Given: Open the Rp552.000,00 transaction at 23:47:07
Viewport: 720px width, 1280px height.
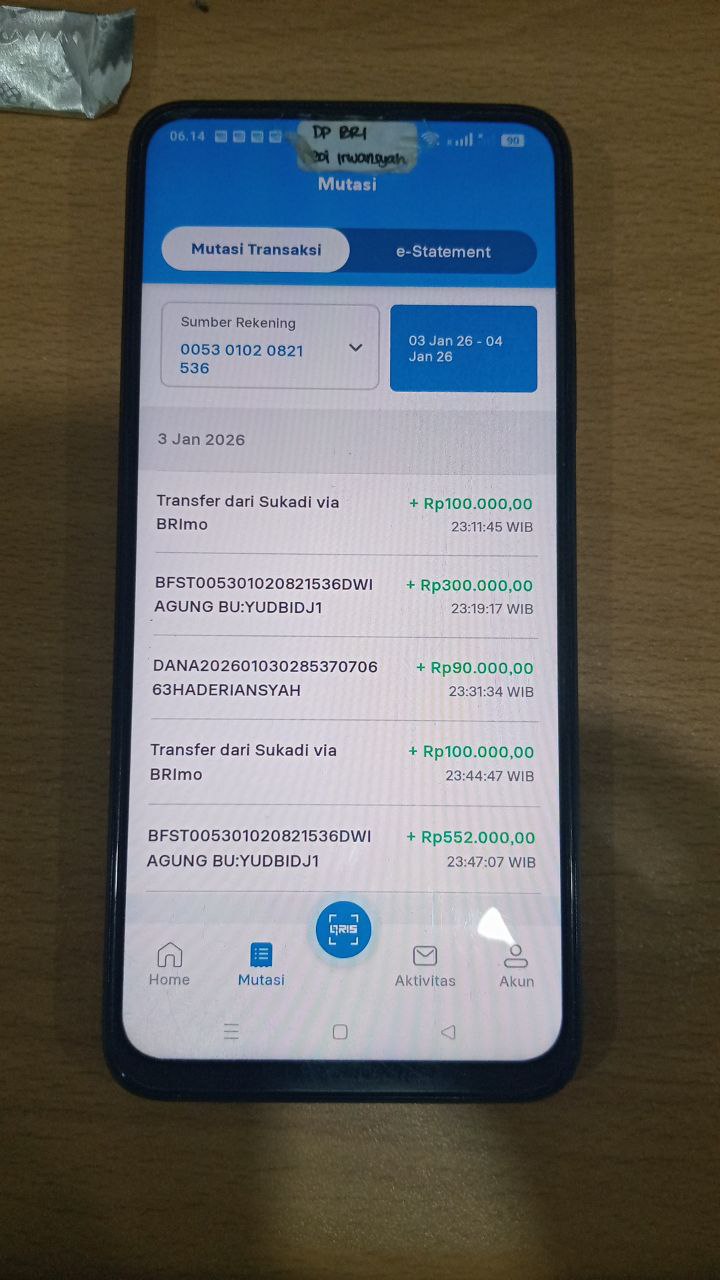Looking at the screenshot, I should coord(342,849).
